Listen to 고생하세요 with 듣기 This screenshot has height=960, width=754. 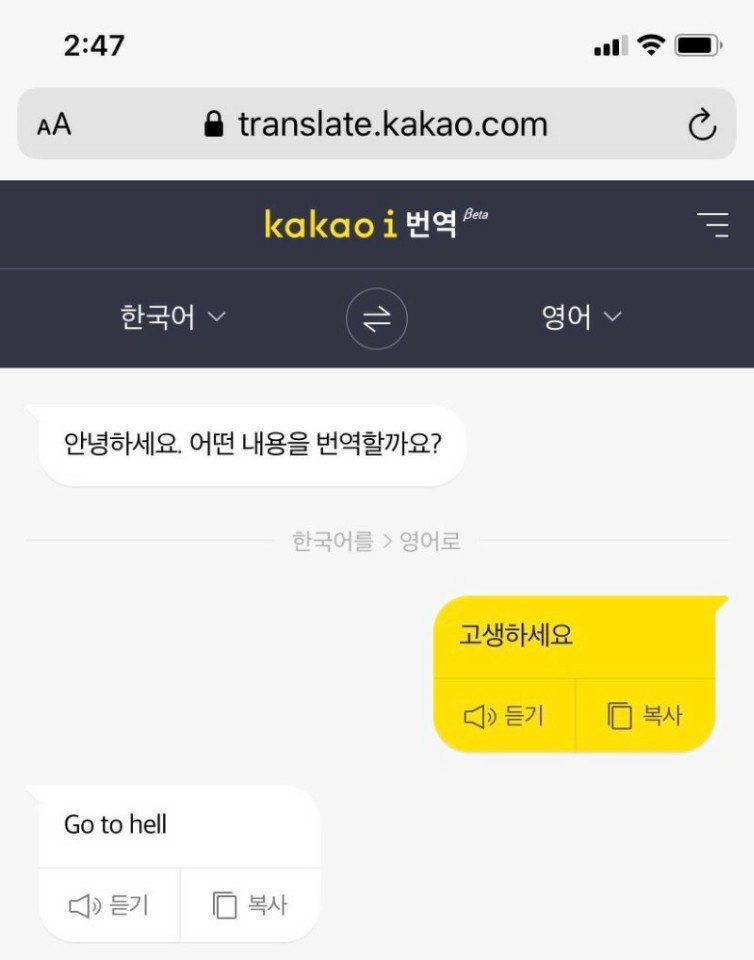pyautogui.click(x=504, y=716)
